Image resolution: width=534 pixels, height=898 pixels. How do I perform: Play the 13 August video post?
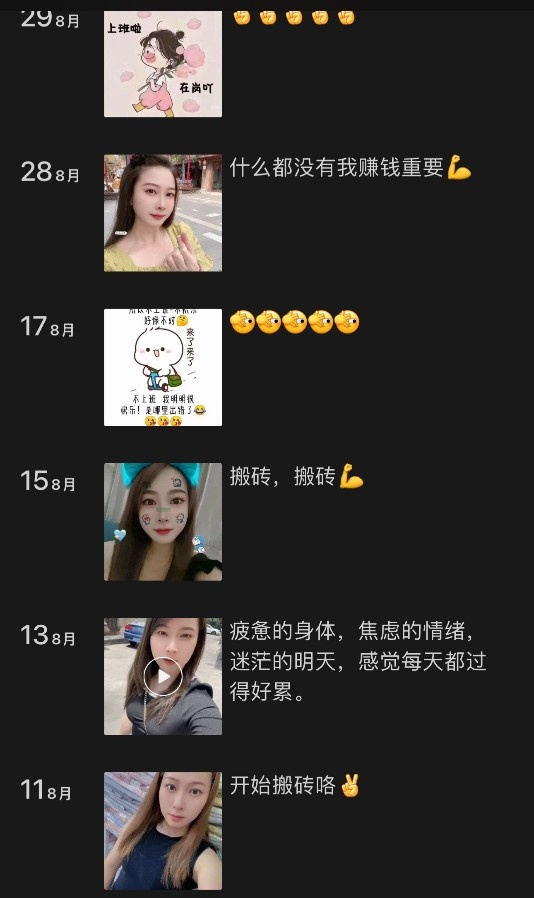[x=163, y=676]
